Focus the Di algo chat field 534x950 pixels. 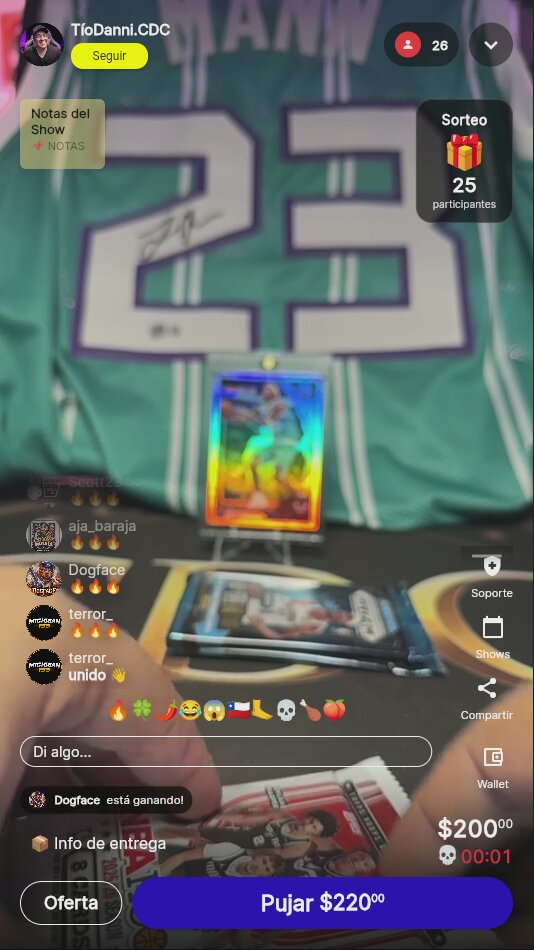click(226, 752)
